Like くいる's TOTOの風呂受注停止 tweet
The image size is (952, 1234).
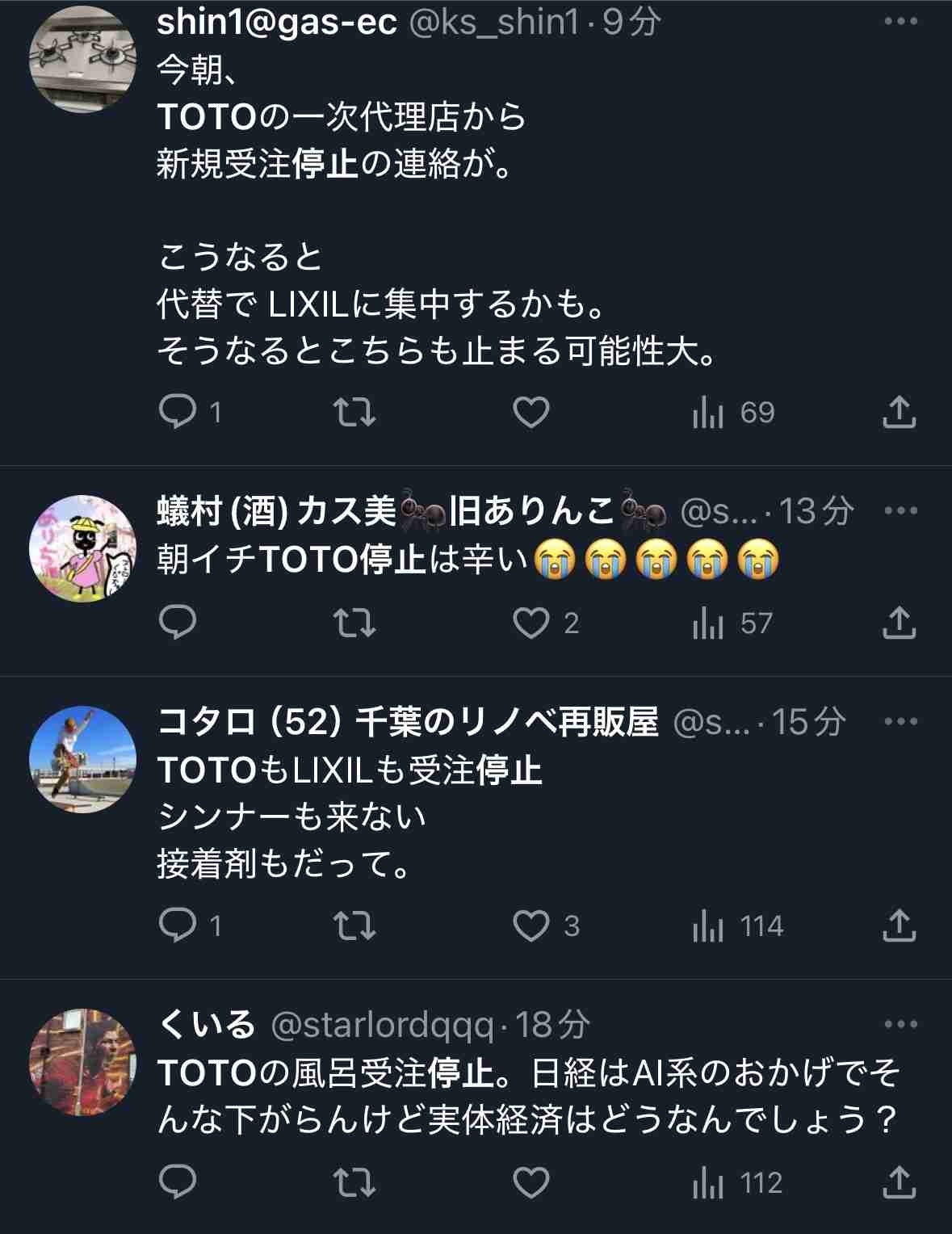point(531,1183)
